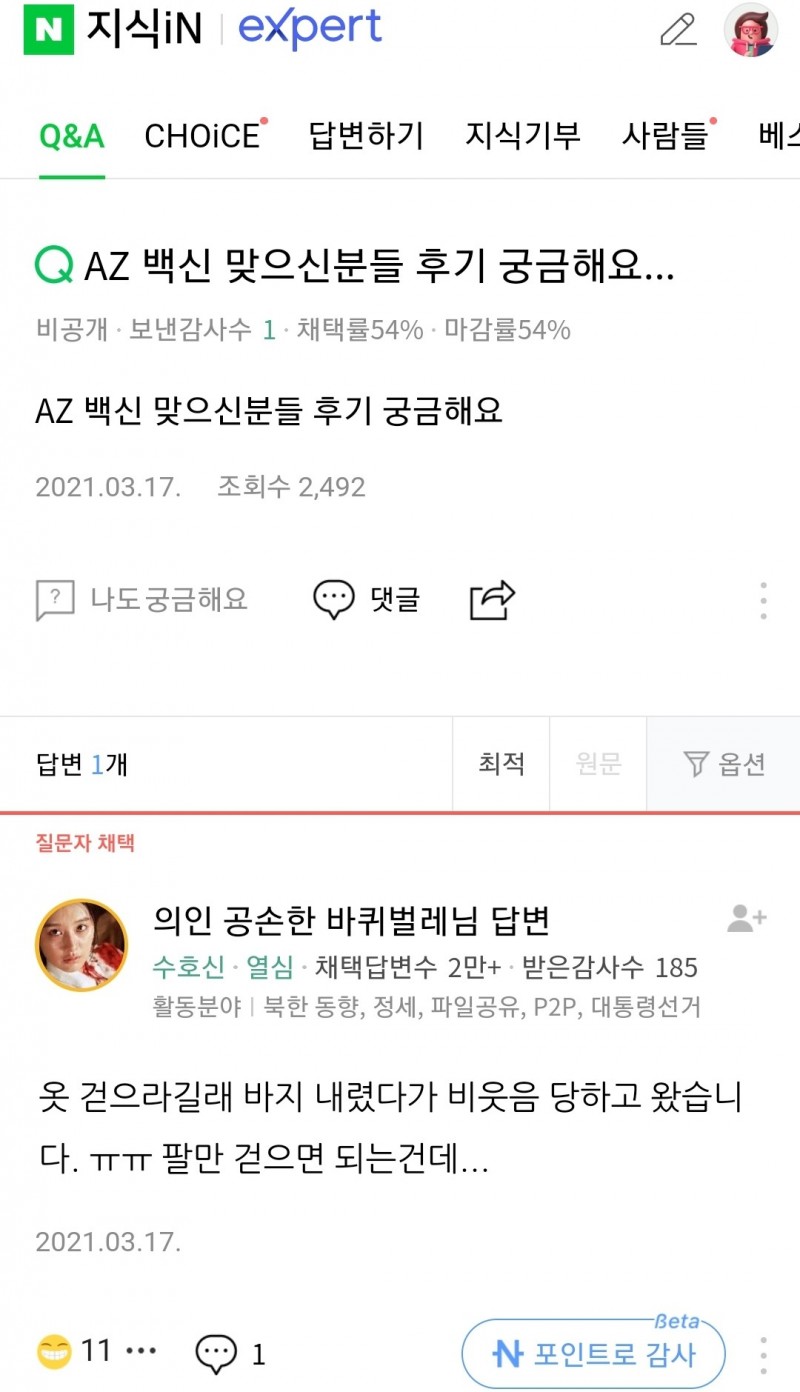800x1392 pixels.
Task: View 바퀴벌레 answerer's profile picture
Action: [x=82, y=945]
